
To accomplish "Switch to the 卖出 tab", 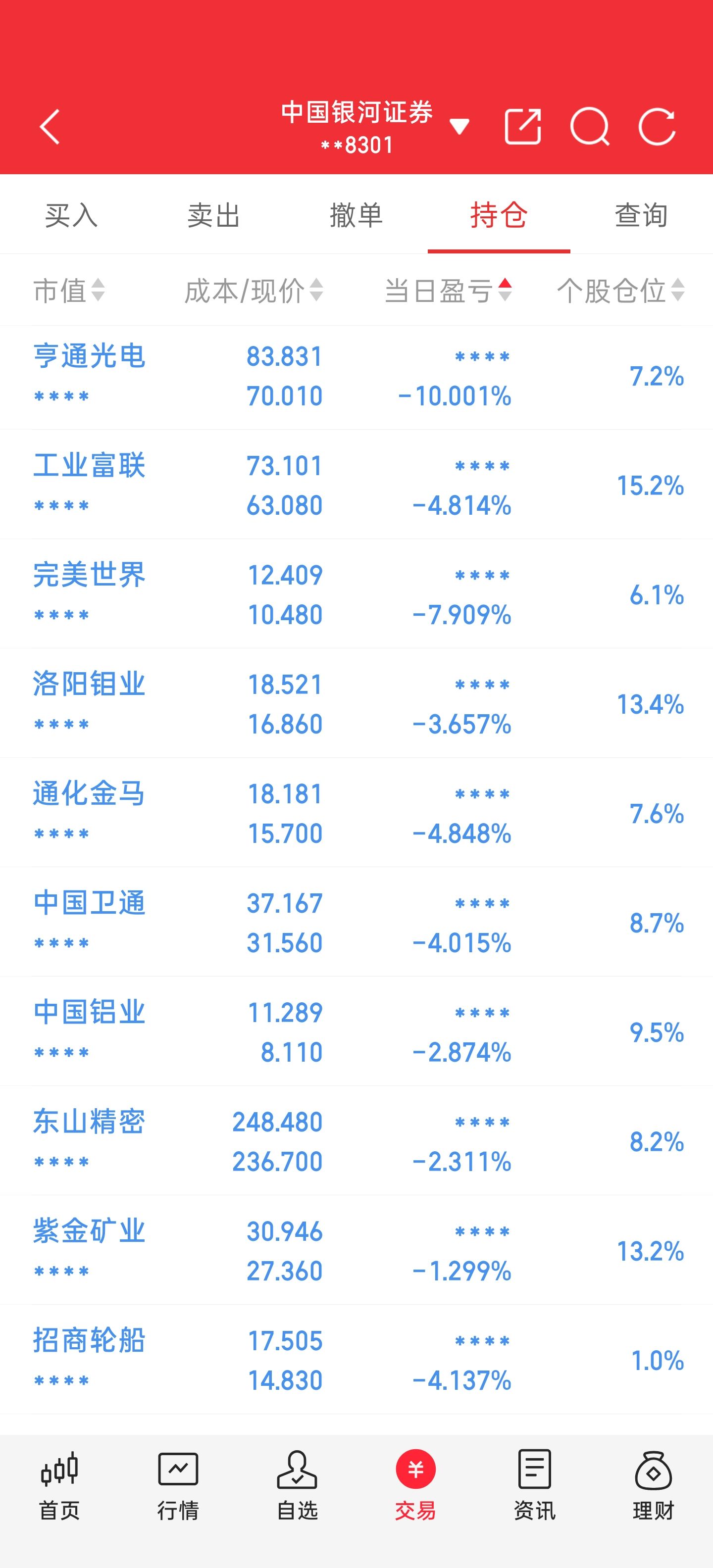I will [214, 215].
